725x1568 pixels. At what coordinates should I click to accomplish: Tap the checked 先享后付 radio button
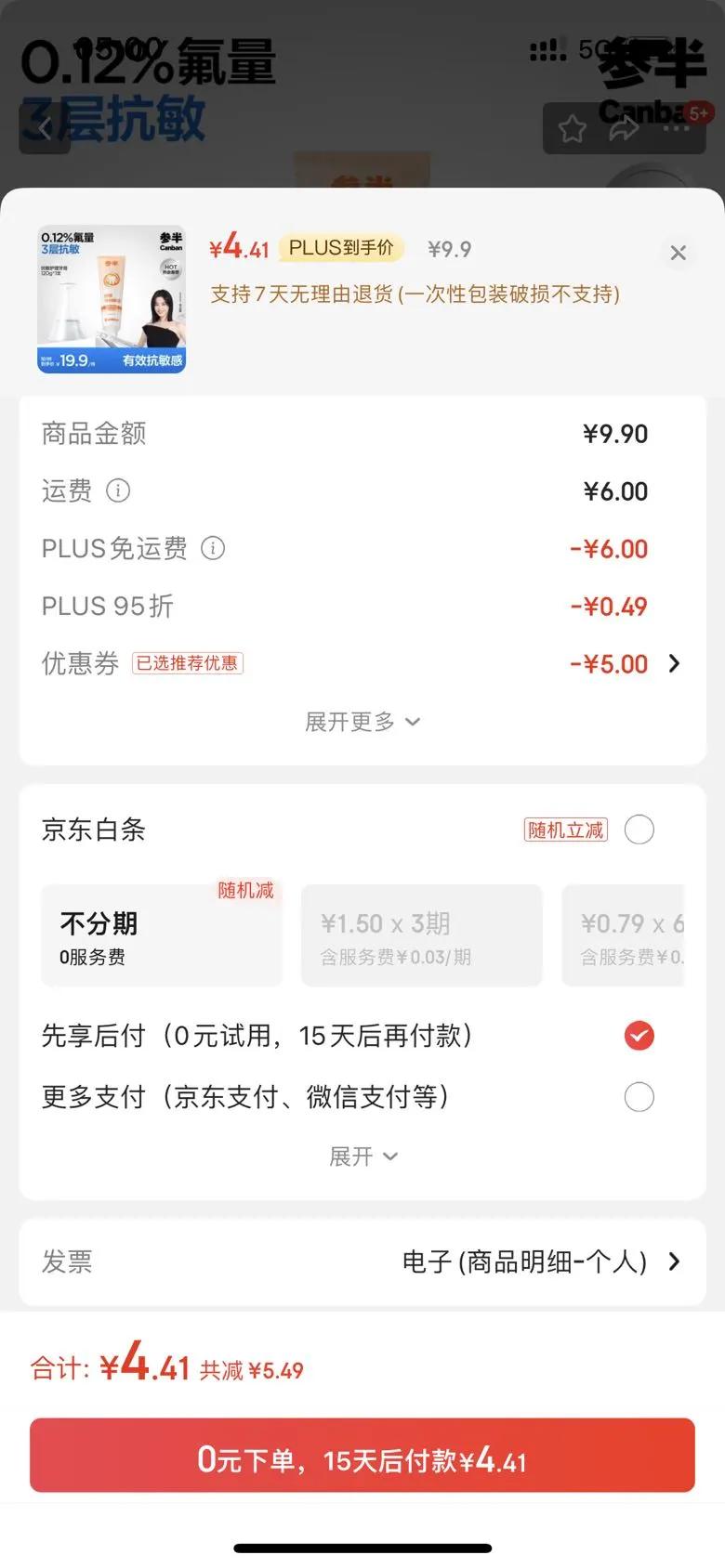(x=639, y=1036)
